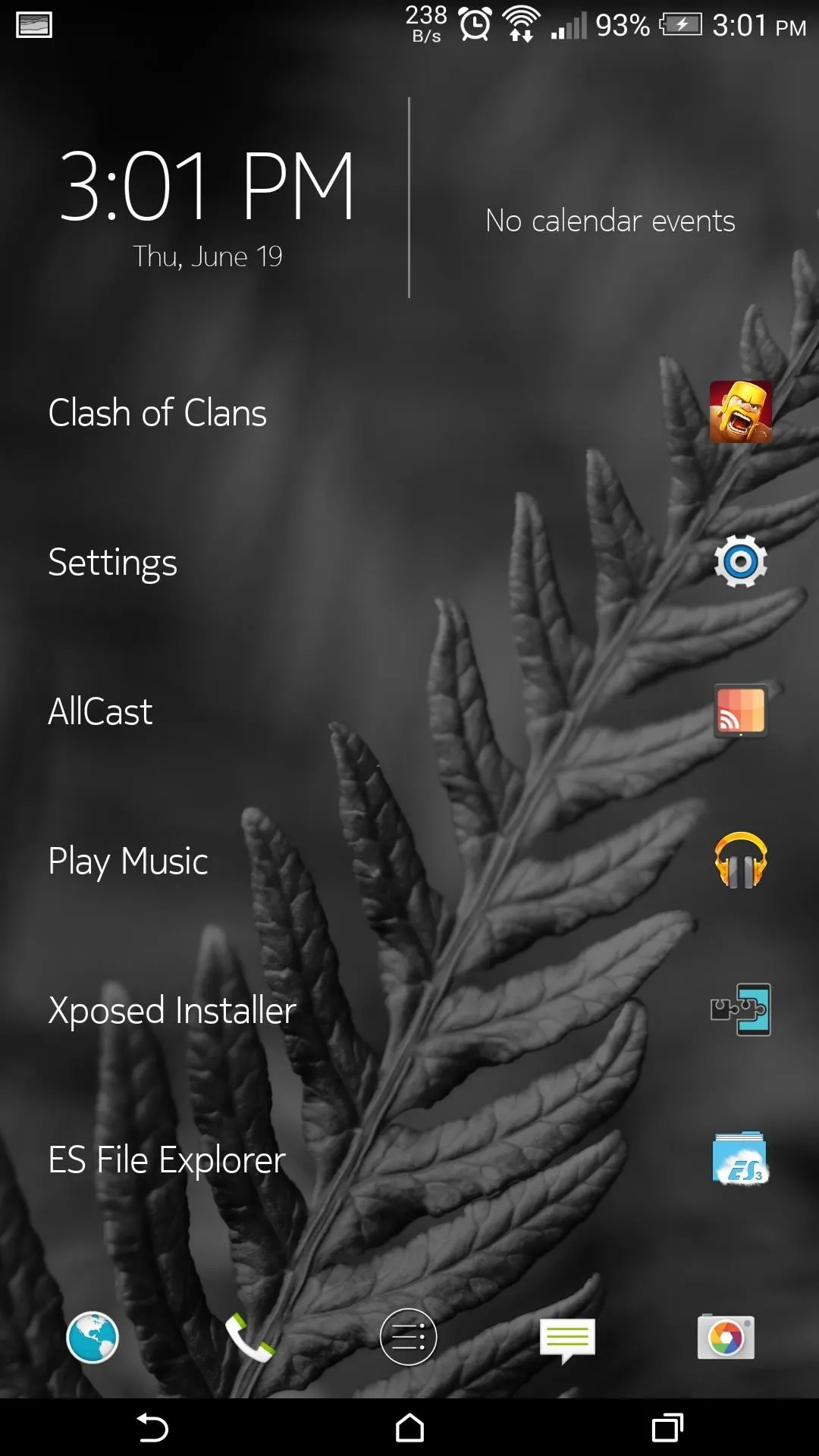The width and height of the screenshot is (819, 1456).
Task: Launch Play Music
Action: pyautogui.click(x=409, y=861)
